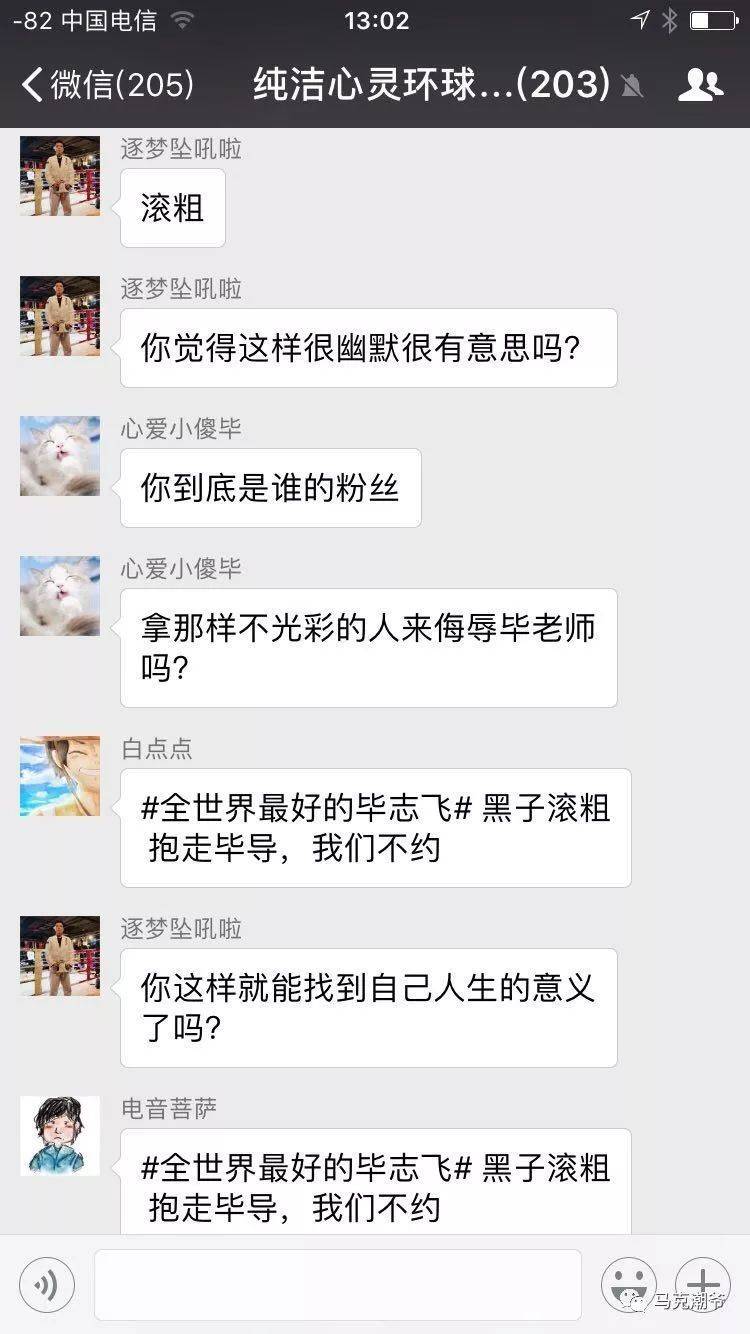Open the emoji sticker panel

tap(628, 1285)
